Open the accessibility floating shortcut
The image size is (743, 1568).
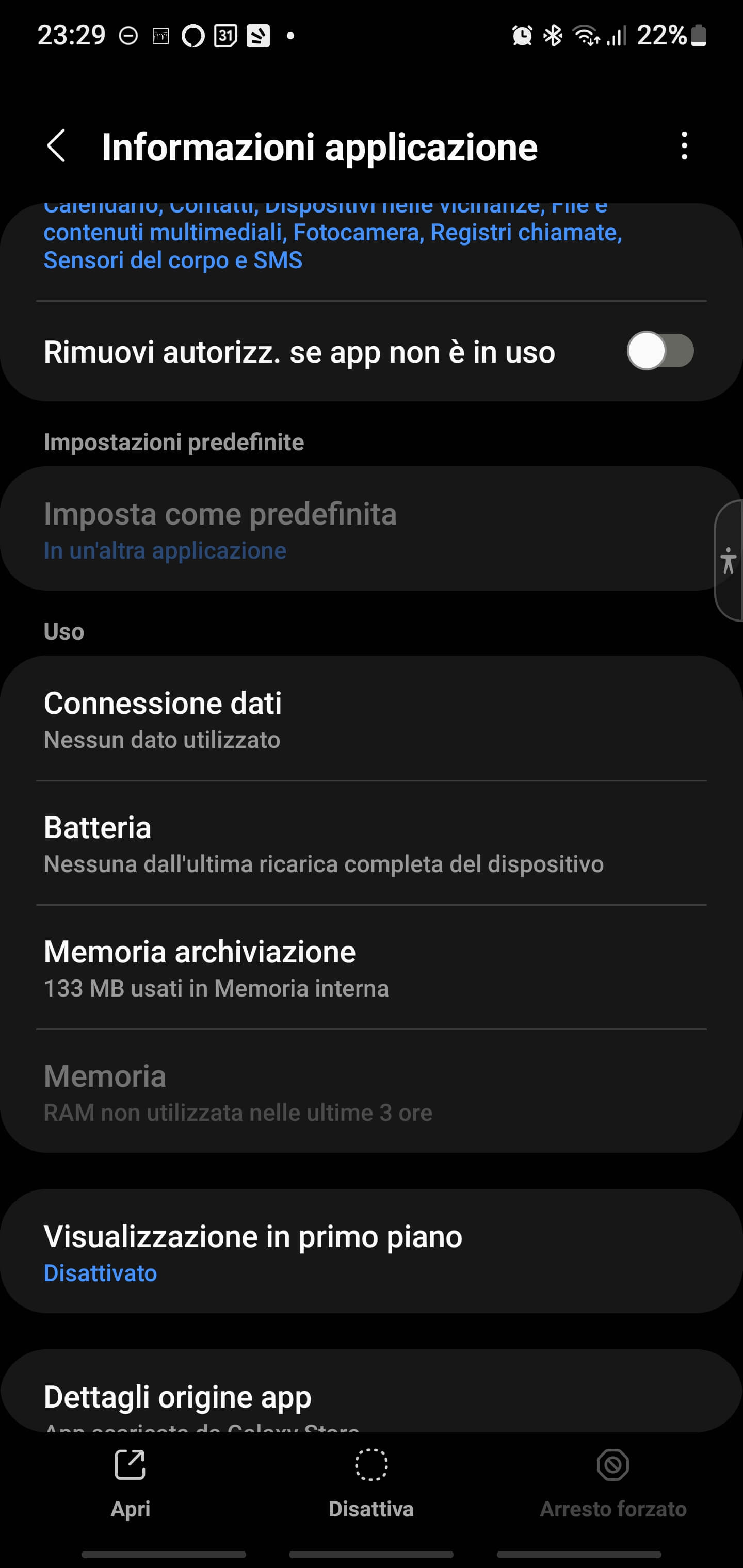729,561
